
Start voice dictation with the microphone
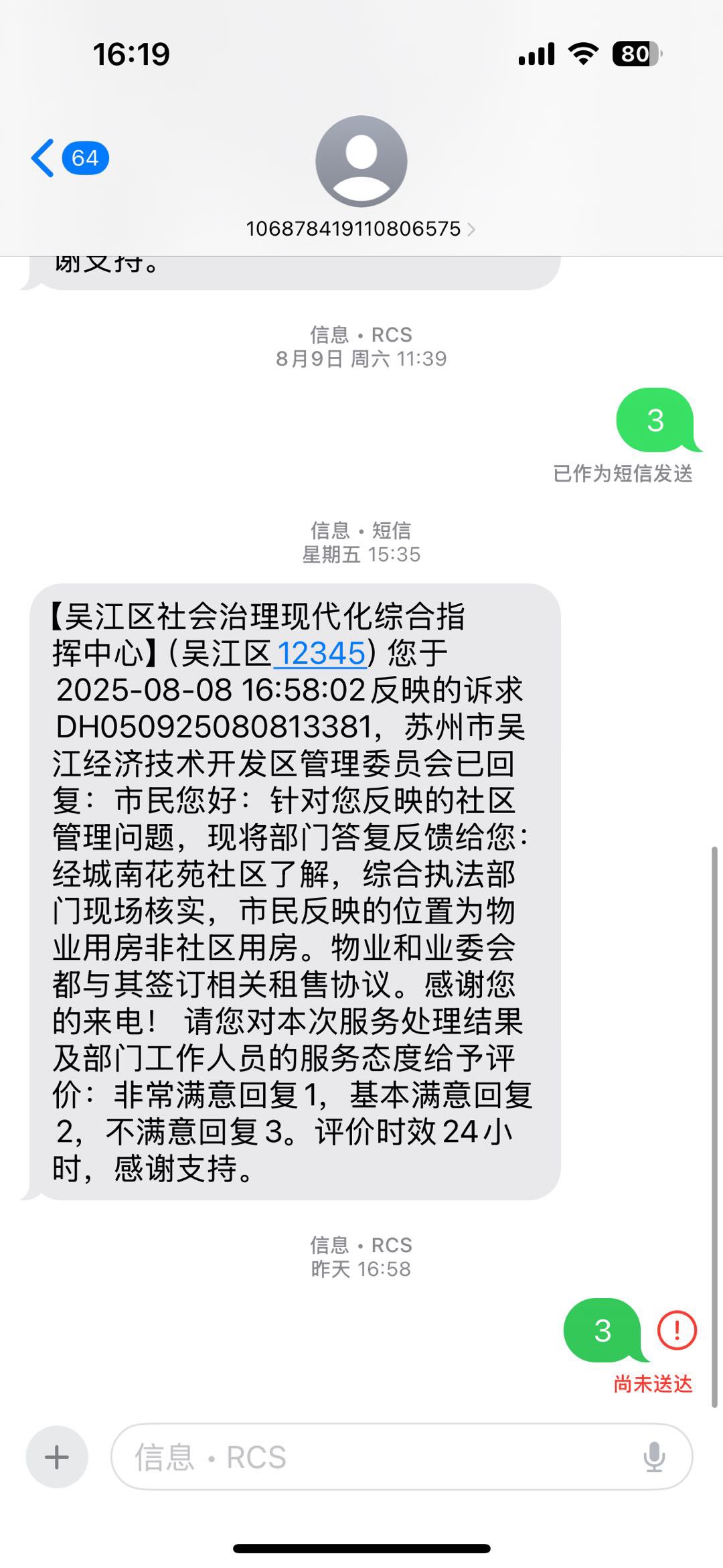pyautogui.click(x=654, y=1457)
